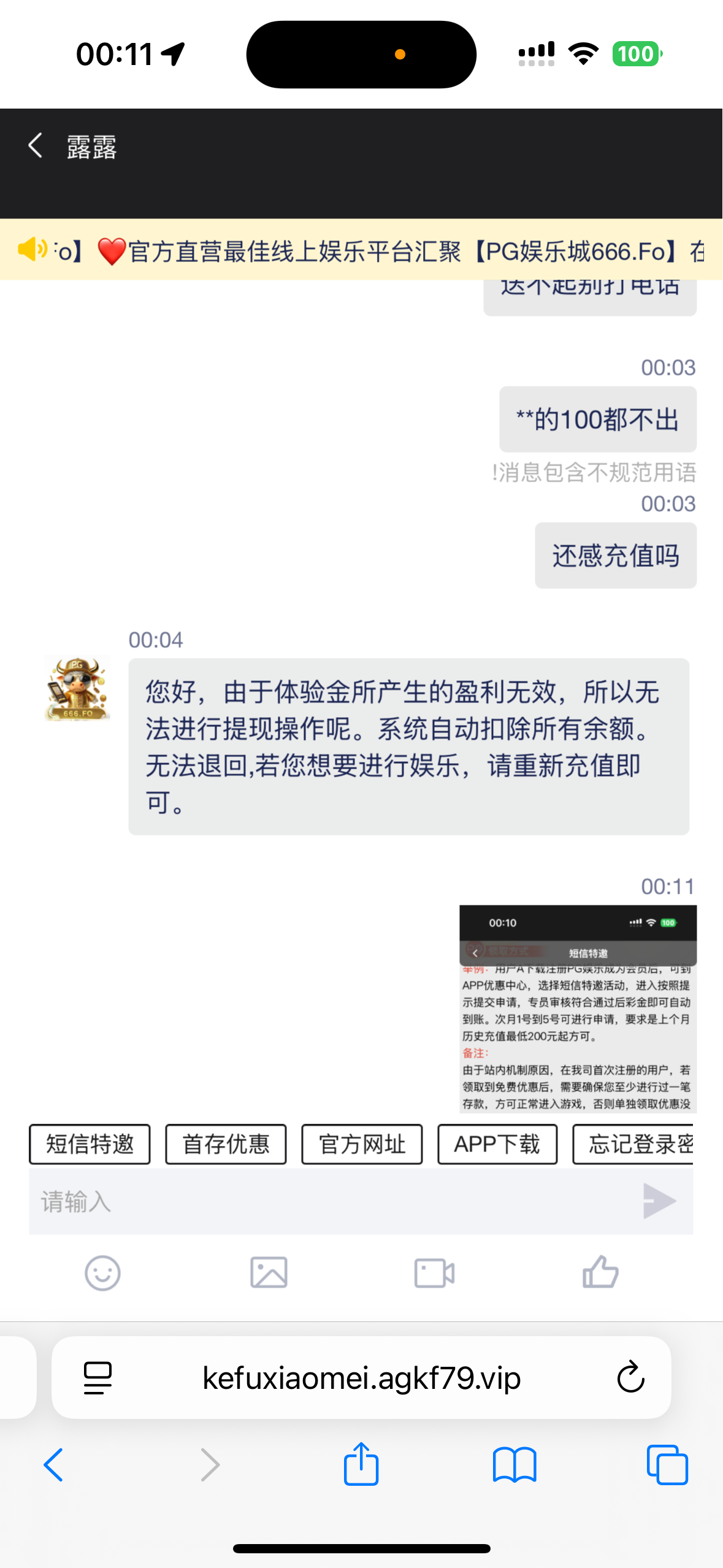
Task: Go back in Safari history
Action: tap(54, 1466)
